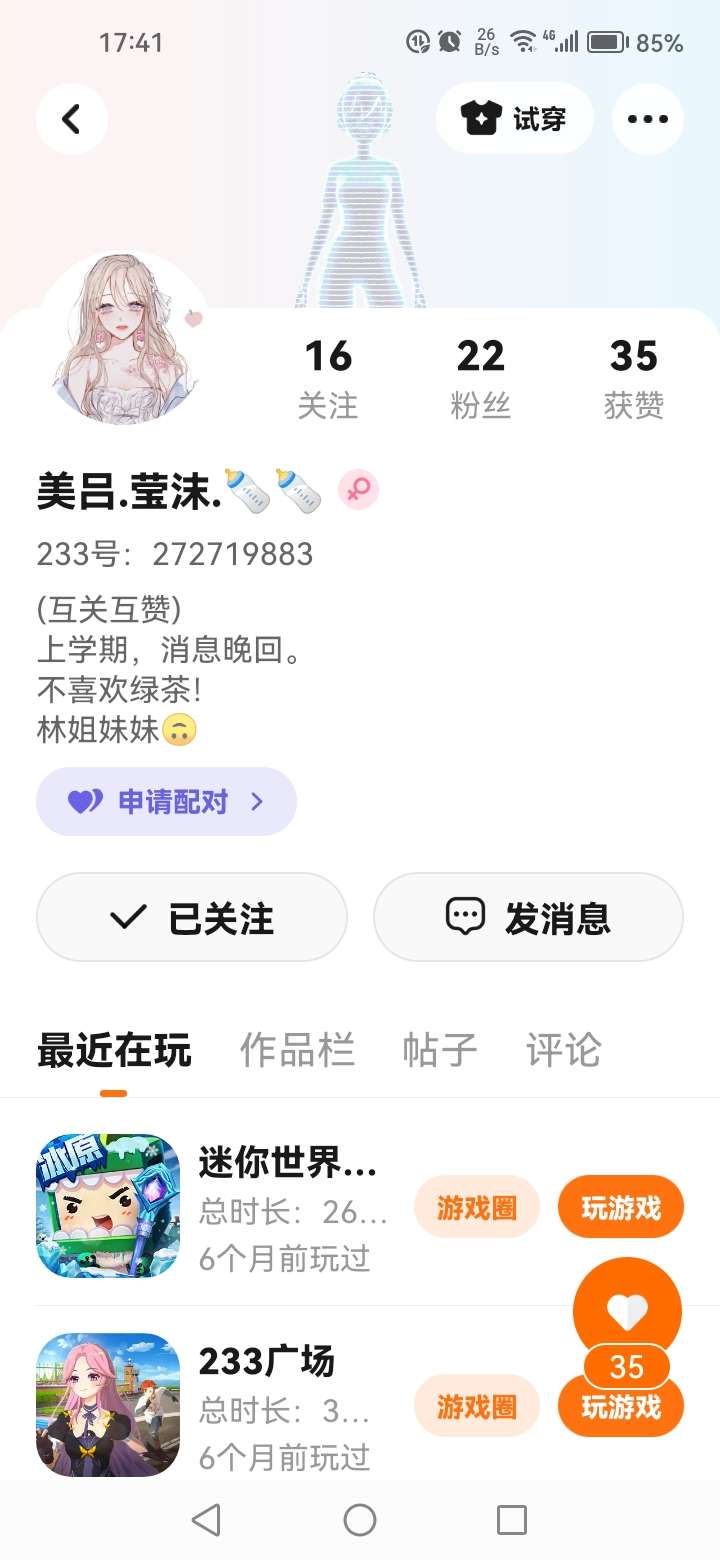The image size is (720, 1560).
Task: Like the profile with the heart button
Action: [x=627, y=1311]
